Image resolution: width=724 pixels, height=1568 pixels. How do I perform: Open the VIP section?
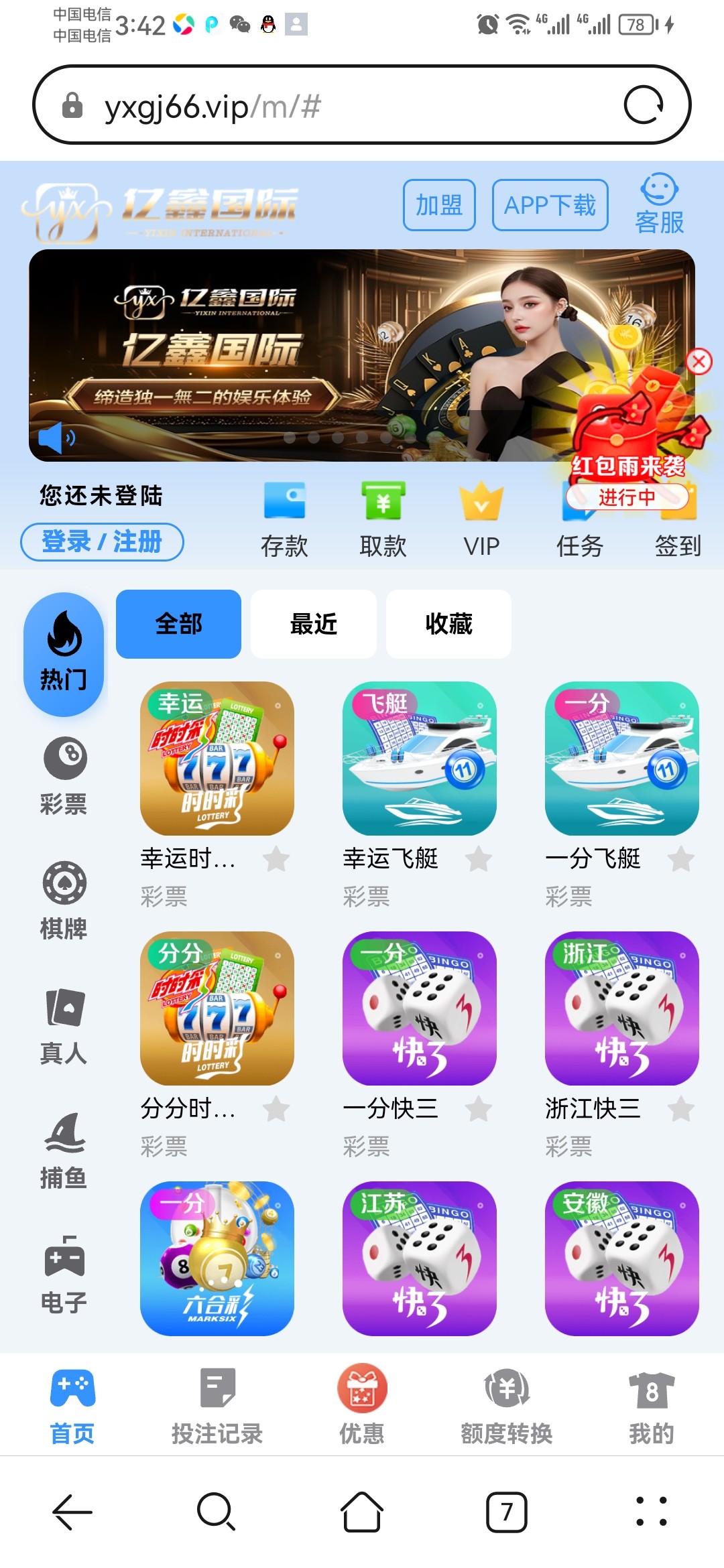pyautogui.click(x=481, y=519)
